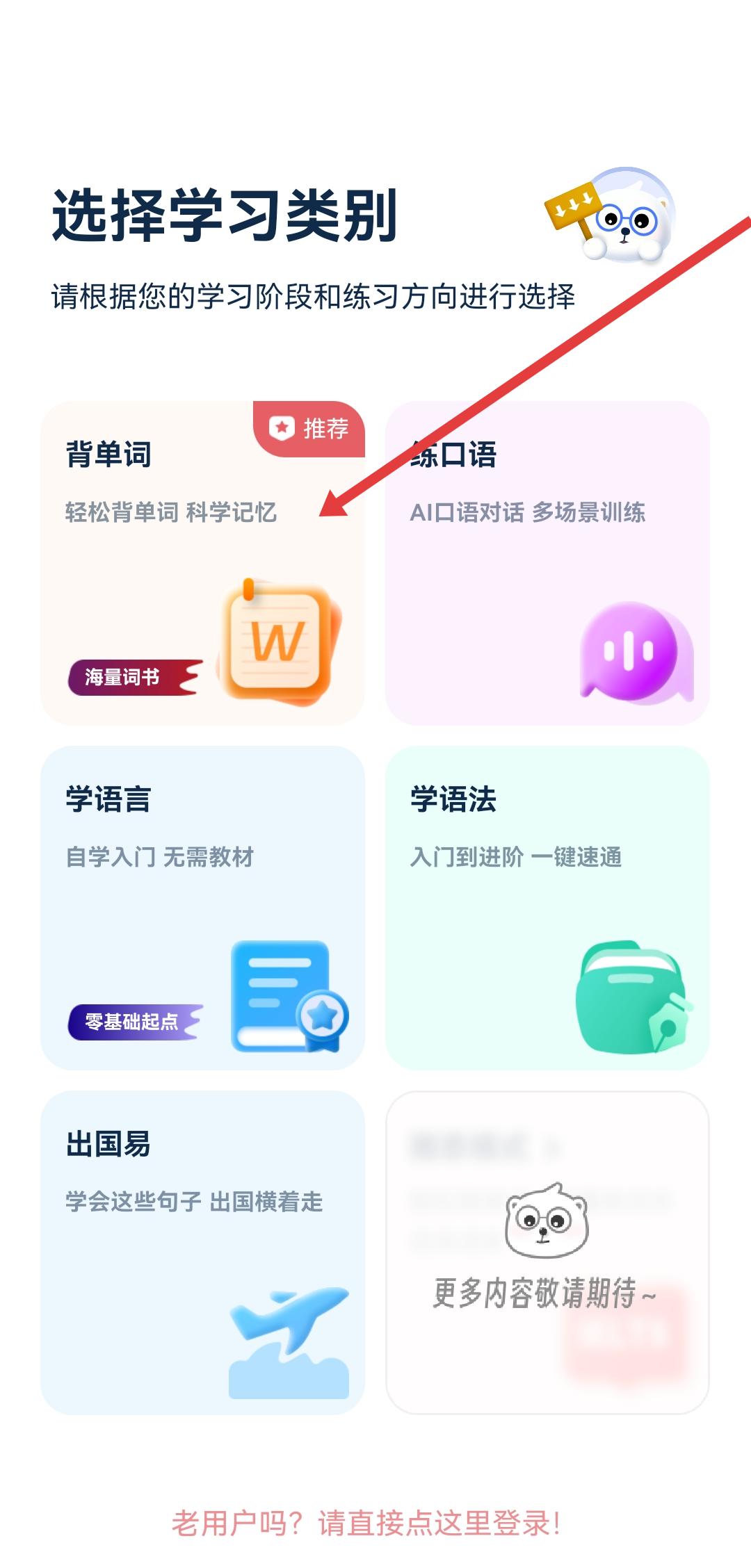
Task: Open the 背单词 word-book W icon
Action: pyautogui.click(x=278, y=643)
